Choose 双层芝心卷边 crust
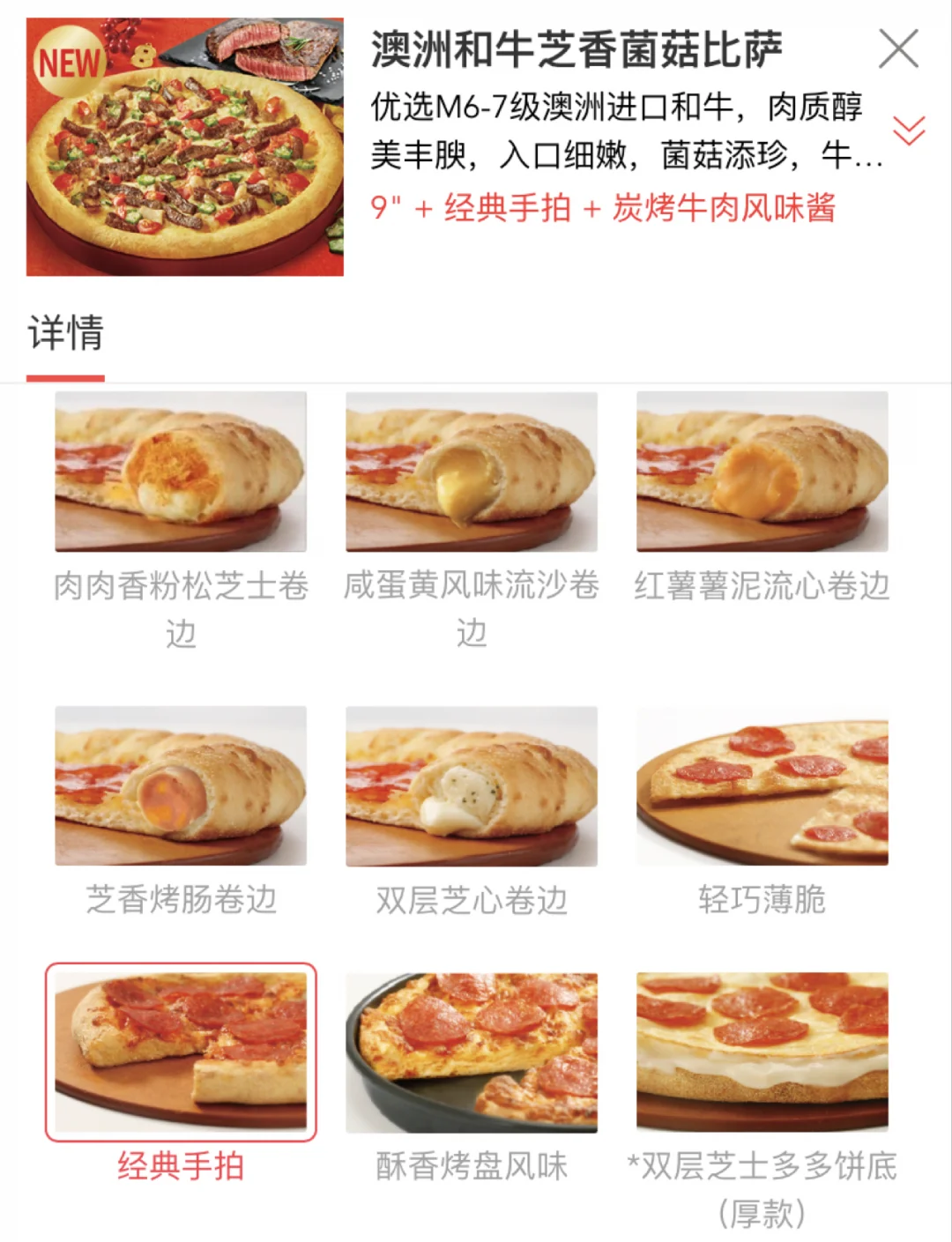Image resolution: width=952 pixels, height=1242 pixels. pos(472,786)
